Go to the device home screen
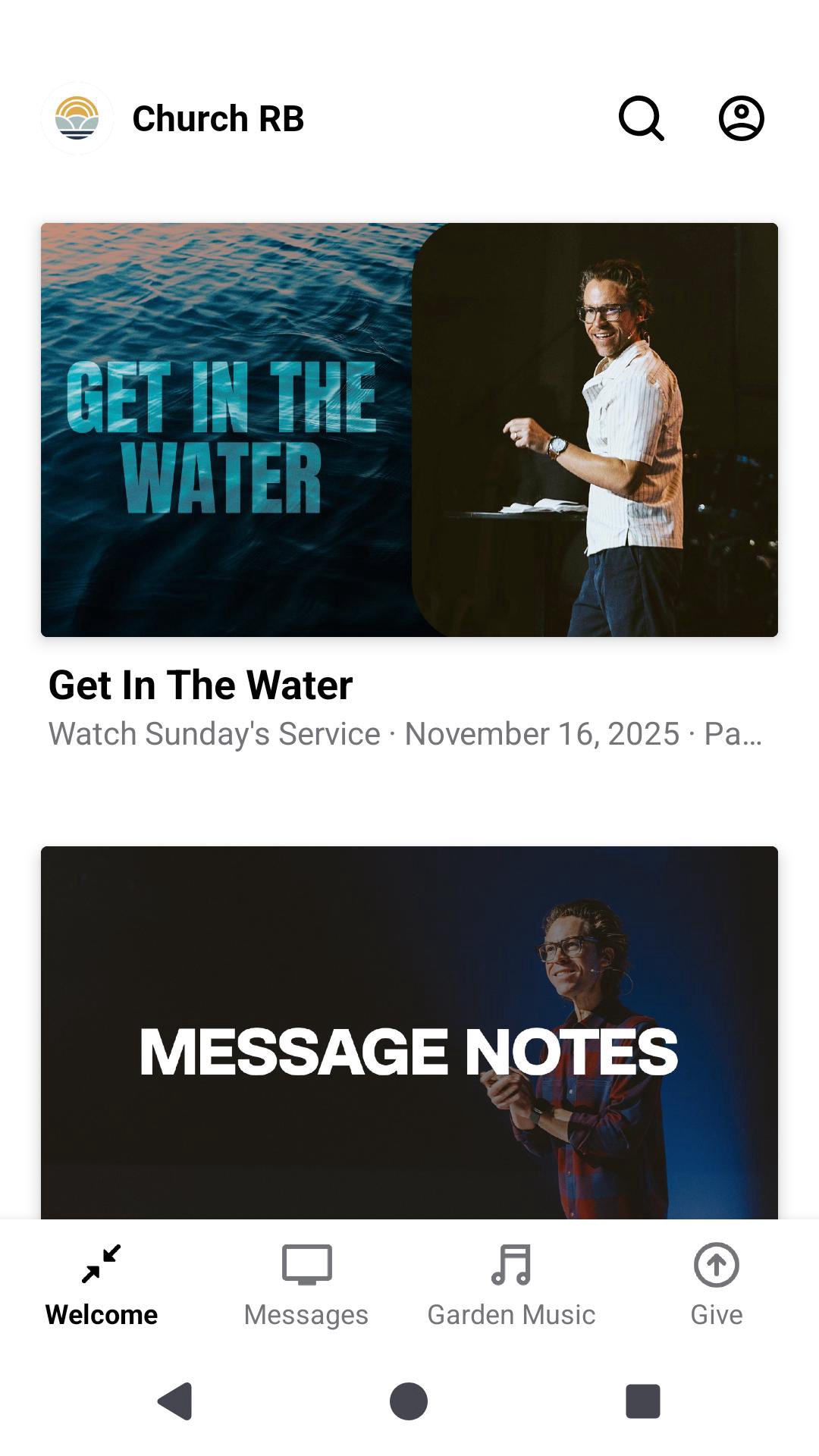The height and width of the screenshot is (1456, 819). [x=409, y=1401]
